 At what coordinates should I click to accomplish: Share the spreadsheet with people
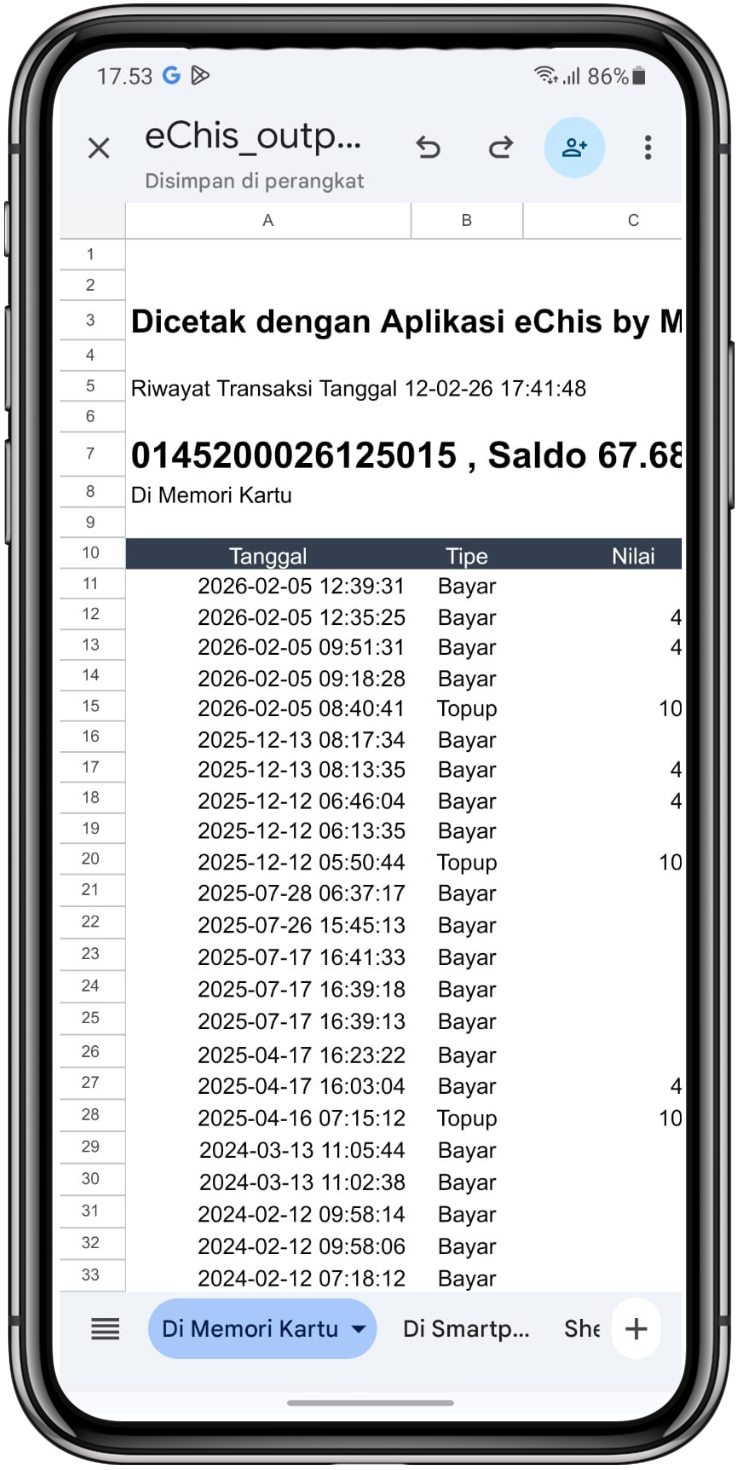click(x=574, y=148)
